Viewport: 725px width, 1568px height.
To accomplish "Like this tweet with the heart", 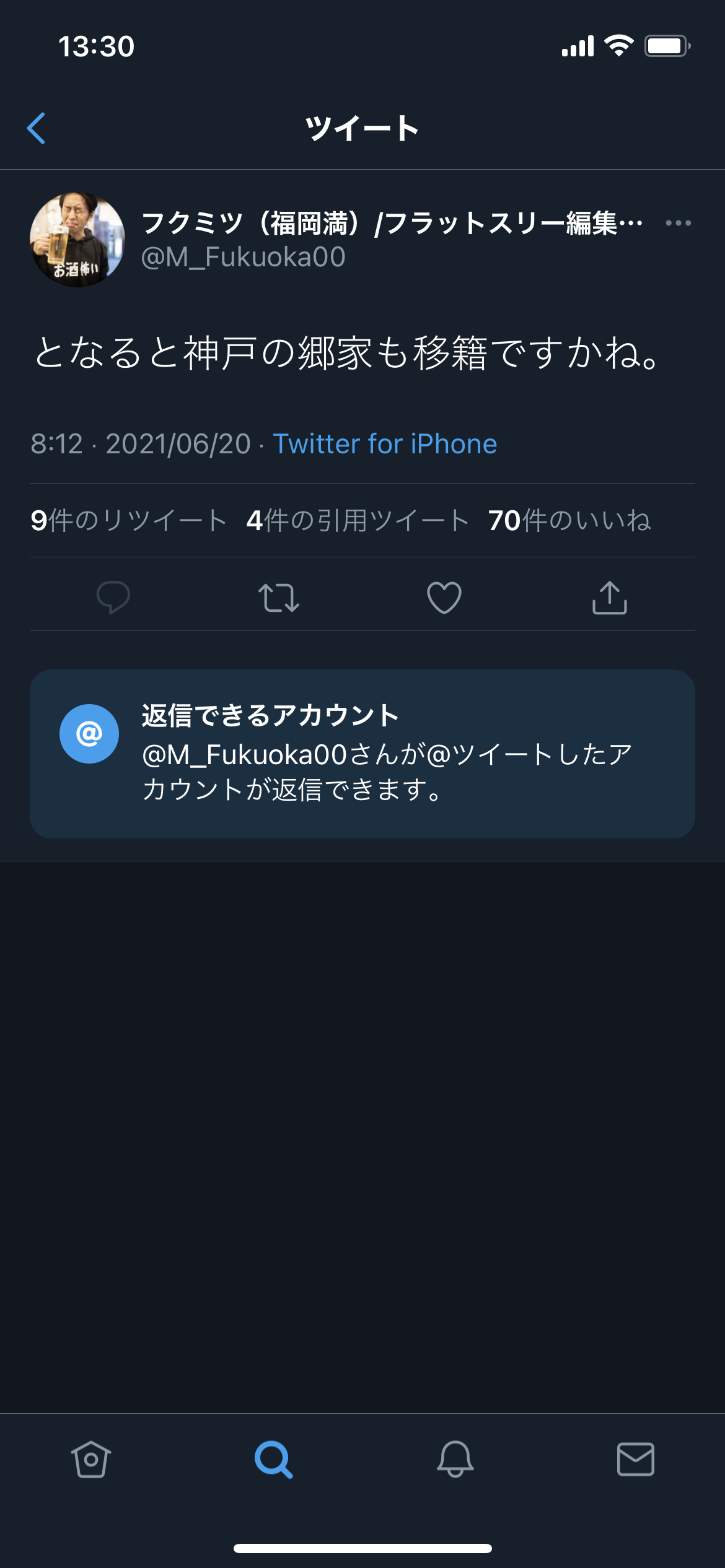I will [x=444, y=597].
